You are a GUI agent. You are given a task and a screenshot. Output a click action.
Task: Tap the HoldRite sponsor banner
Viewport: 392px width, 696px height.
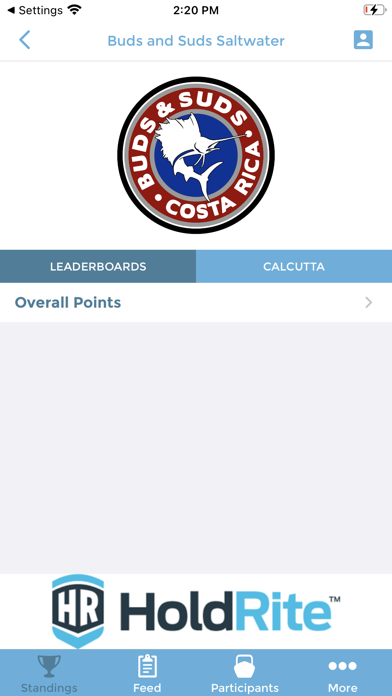click(196, 611)
